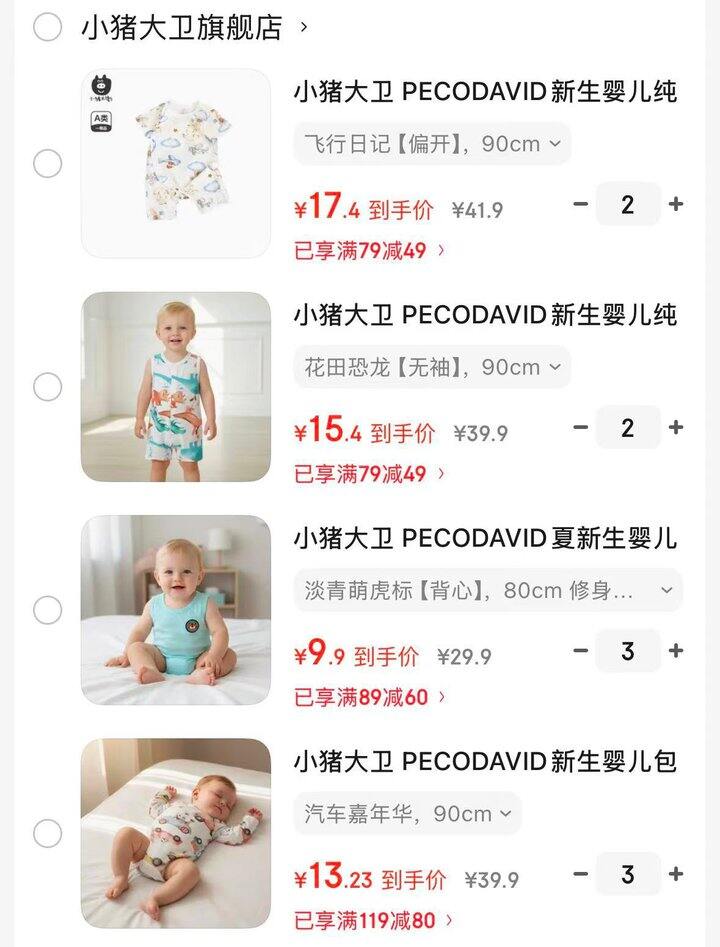Select the 飞行日记【偏开】 item checkbox
This screenshot has height=947, width=720.
[47, 163]
